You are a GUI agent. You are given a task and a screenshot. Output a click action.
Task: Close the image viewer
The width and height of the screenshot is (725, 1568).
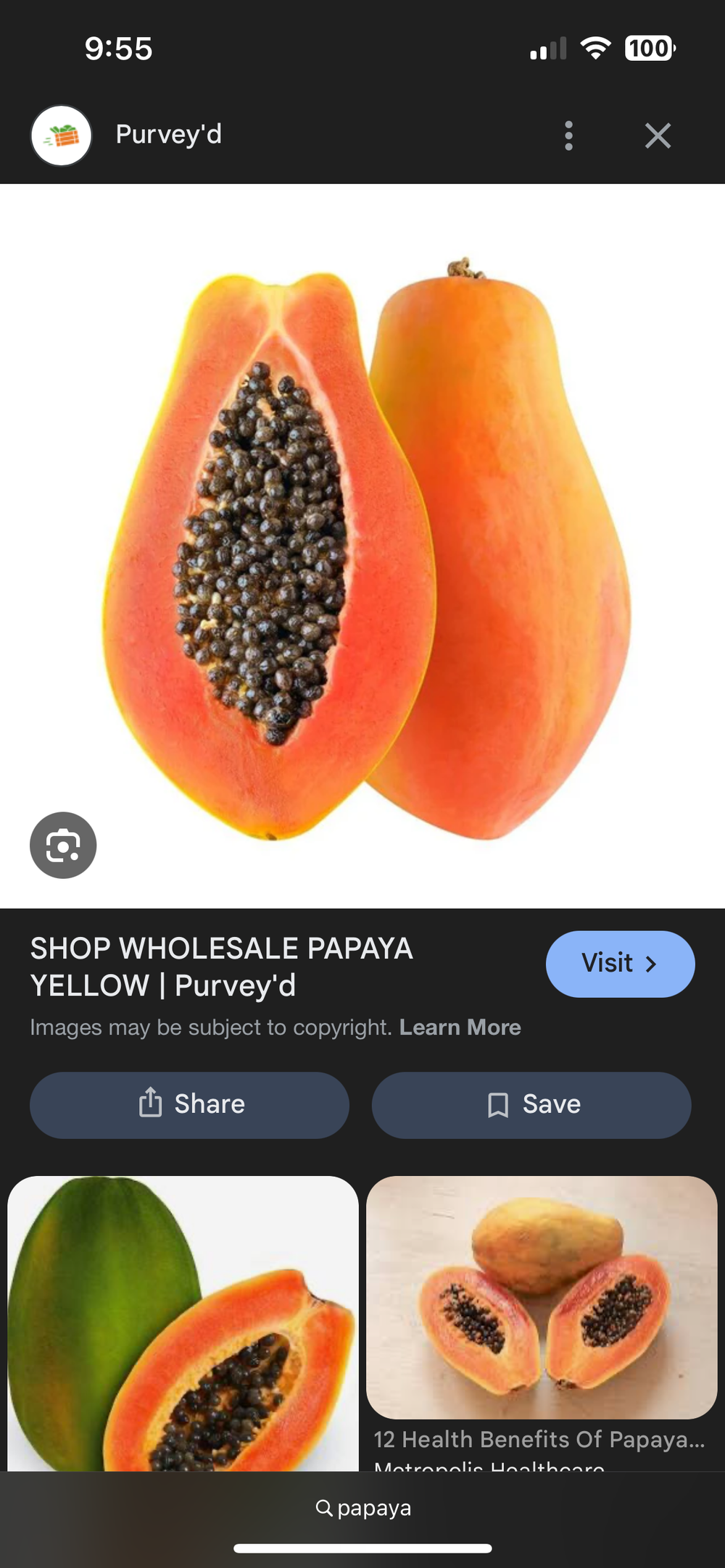tap(658, 135)
